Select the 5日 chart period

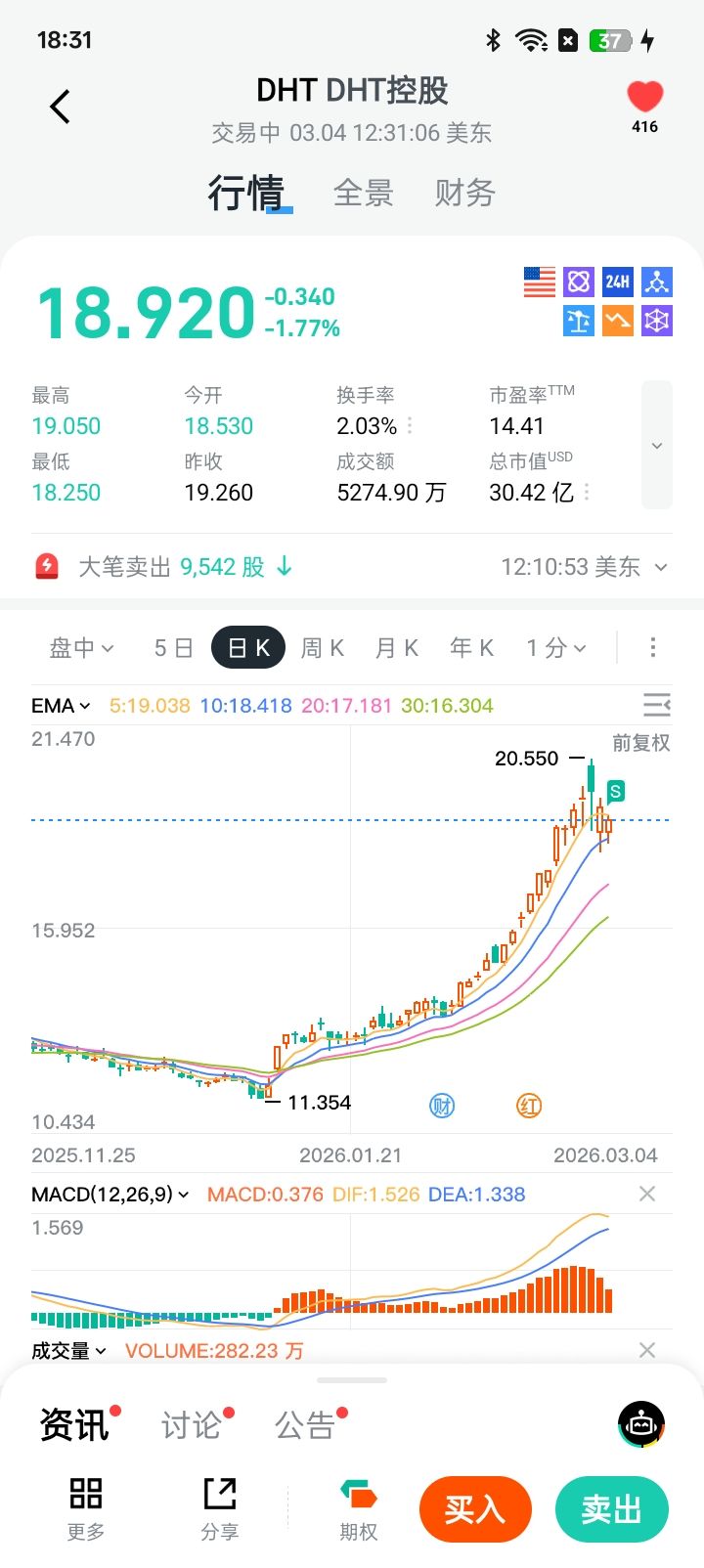click(x=173, y=648)
